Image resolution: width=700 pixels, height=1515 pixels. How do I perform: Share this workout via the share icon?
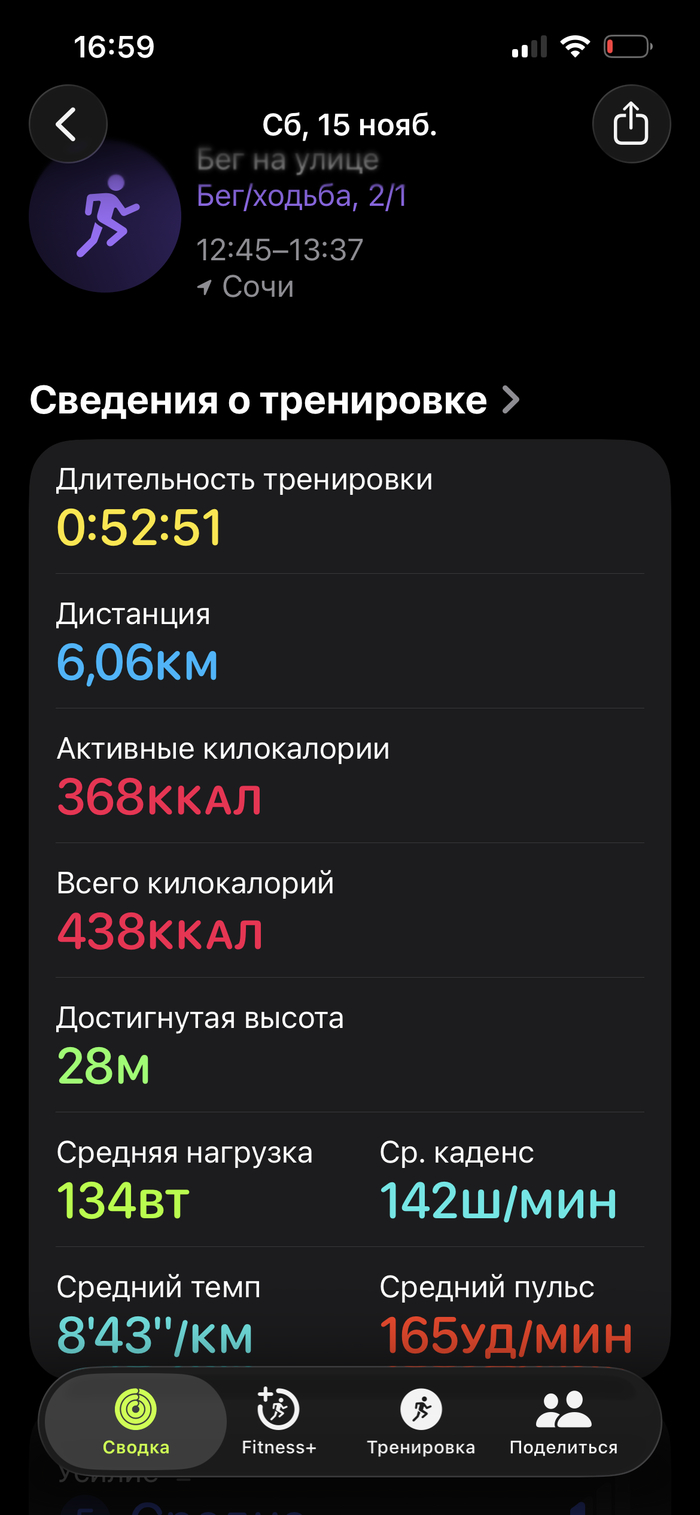click(x=631, y=125)
